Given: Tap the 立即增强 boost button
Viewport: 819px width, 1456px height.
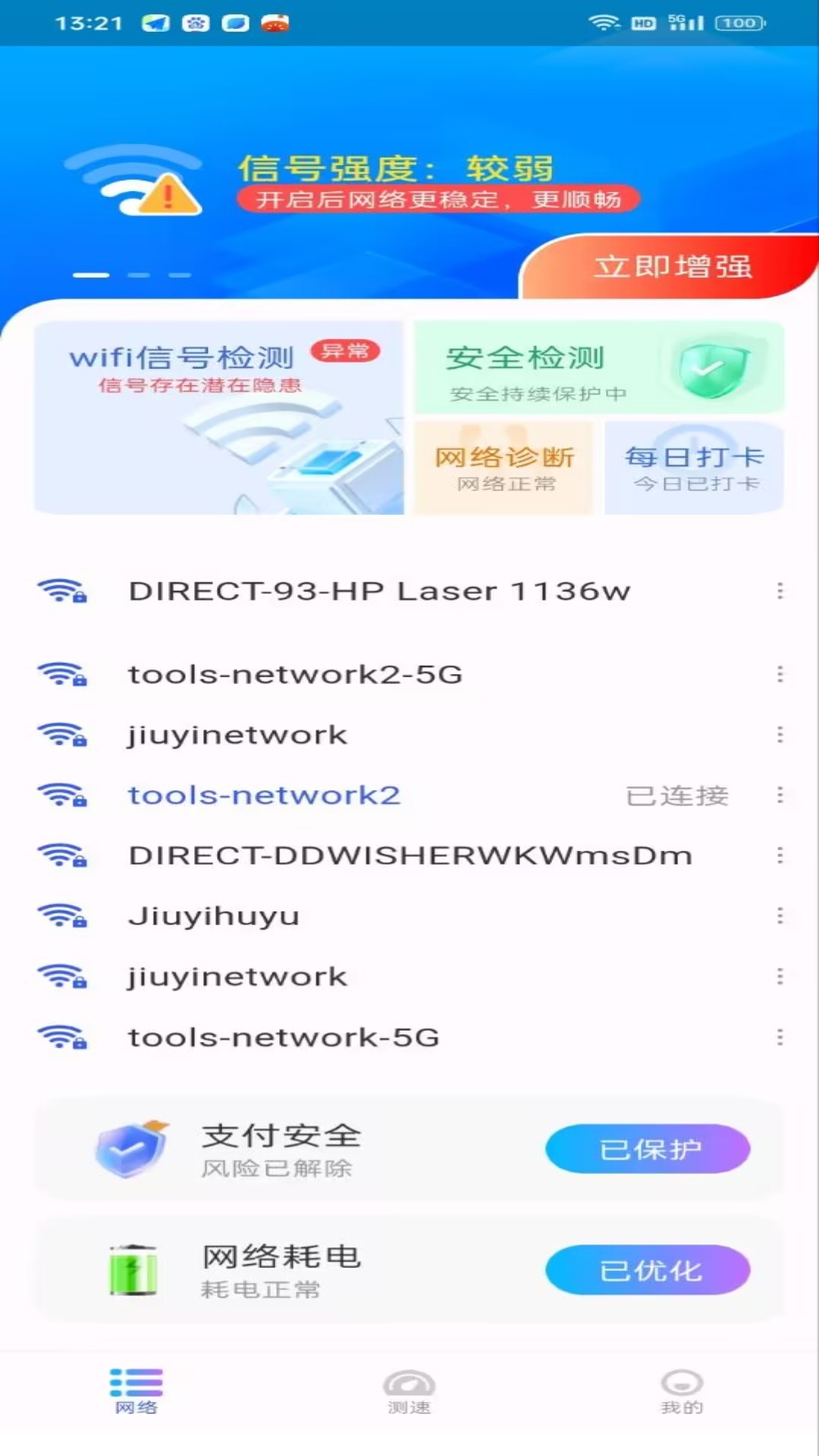Looking at the screenshot, I should point(672,267).
